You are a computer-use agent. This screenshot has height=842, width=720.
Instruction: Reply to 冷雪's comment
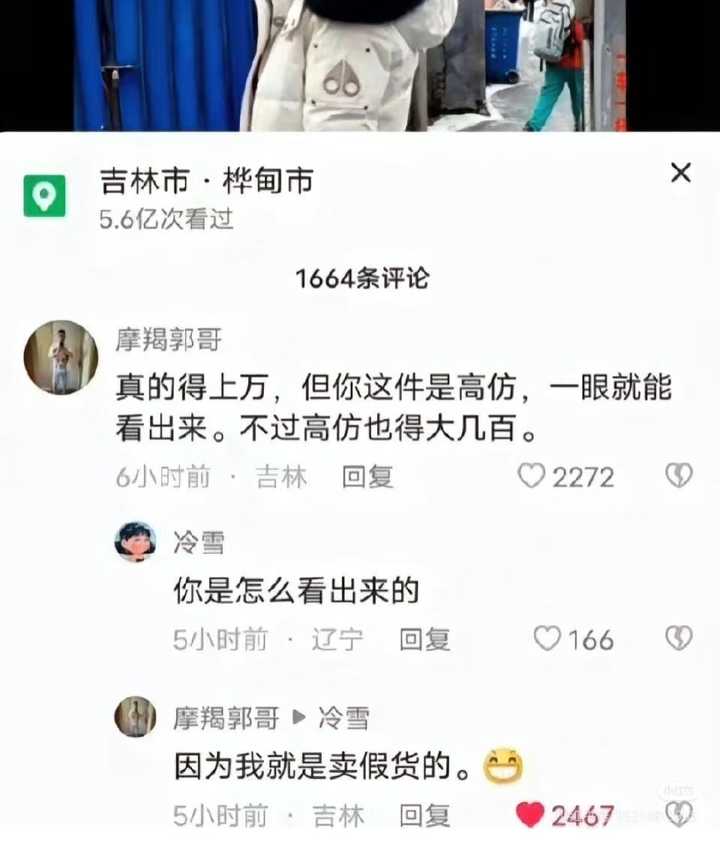coord(425,639)
